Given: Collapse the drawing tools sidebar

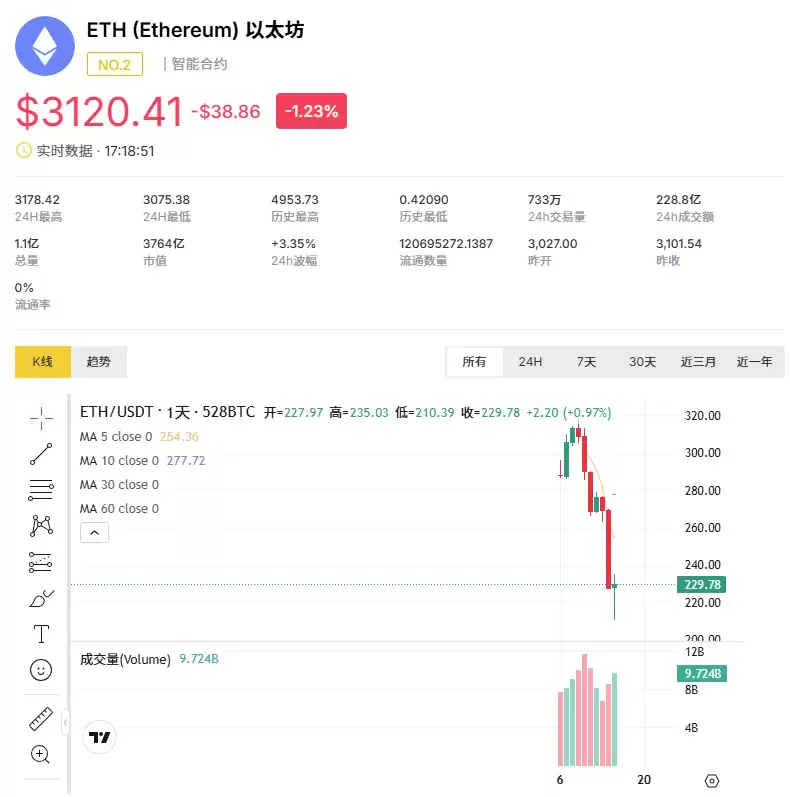Looking at the screenshot, I should [x=66, y=720].
